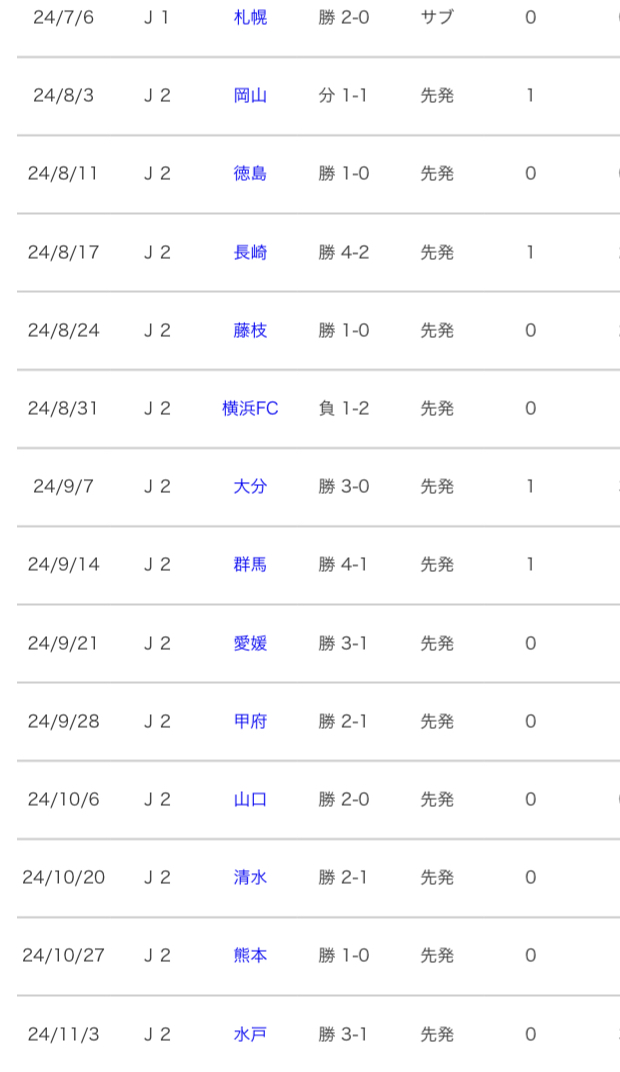The image size is (620, 1072).
Task: Tap the 山口 opponent link
Action: 250,799
